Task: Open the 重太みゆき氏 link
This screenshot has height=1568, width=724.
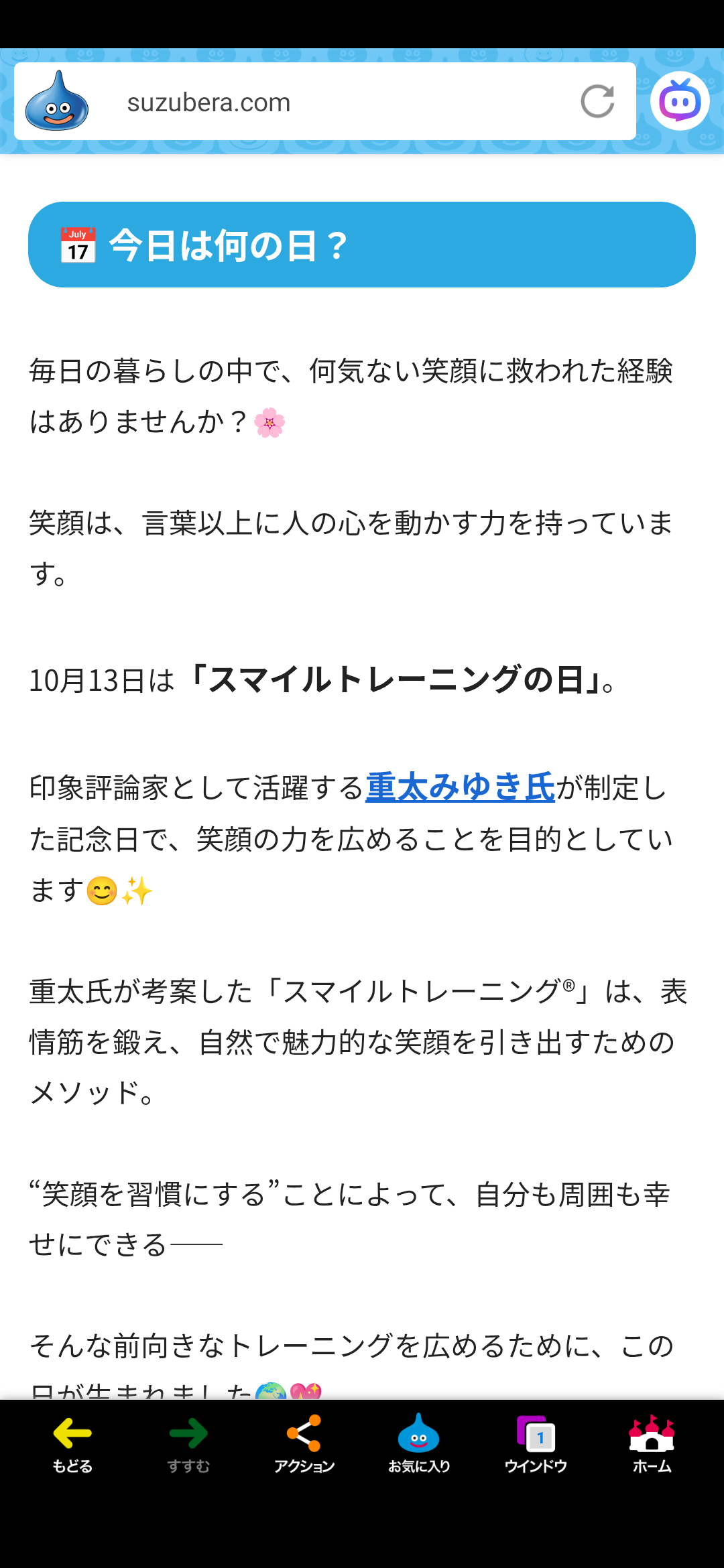Action: coord(460,787)
